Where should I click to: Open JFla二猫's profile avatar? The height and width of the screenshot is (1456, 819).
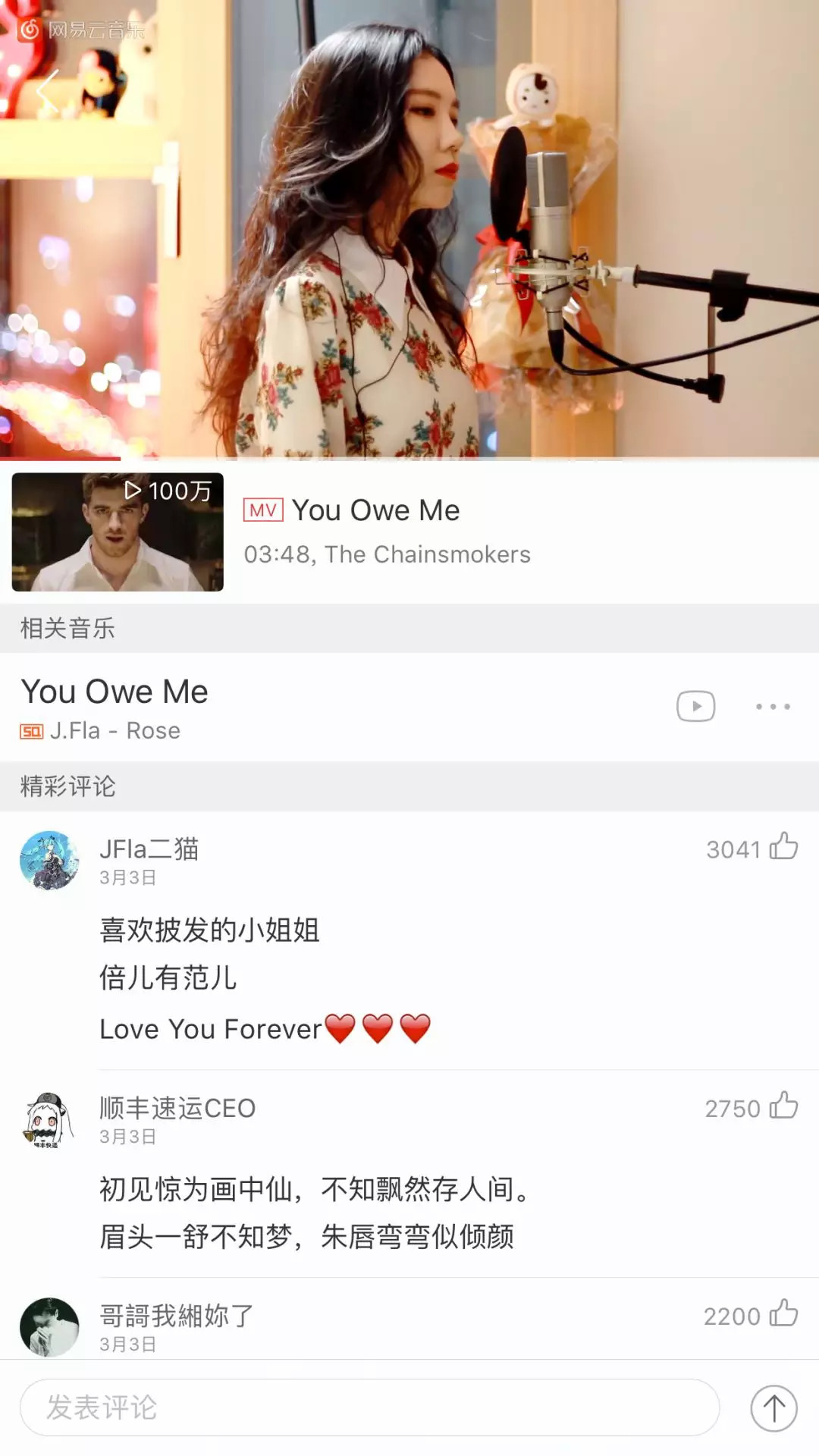pyautogui.click(x=49, y=860)
